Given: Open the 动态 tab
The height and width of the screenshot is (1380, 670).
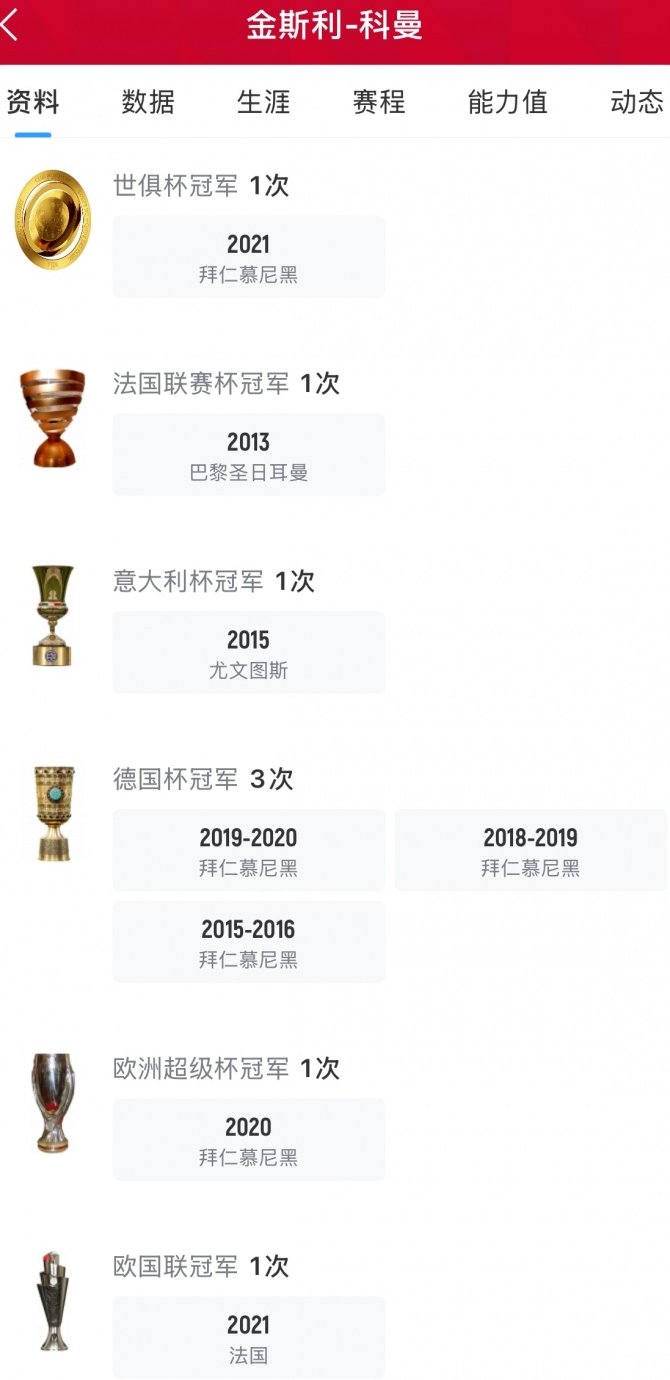Looking at the screenshot, I should 636,101.
